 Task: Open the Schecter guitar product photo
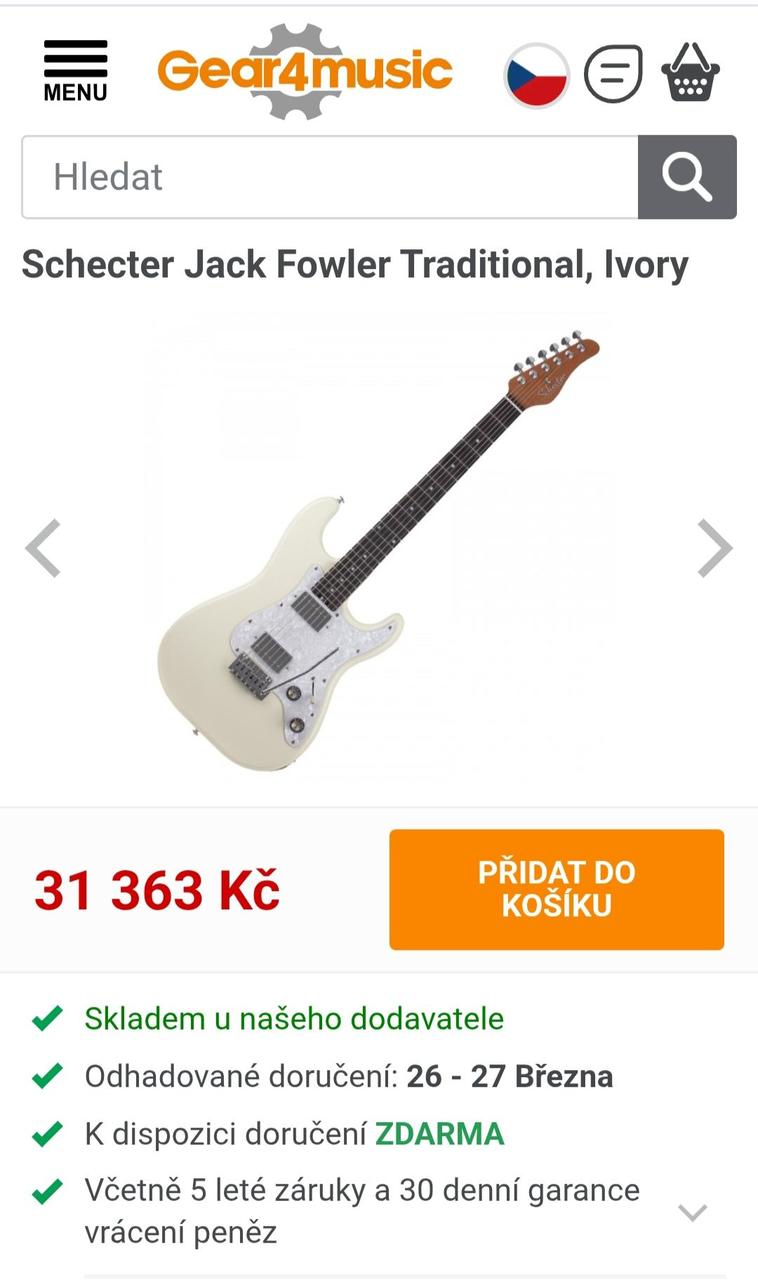pyautogui.click(x=378, y=550)
